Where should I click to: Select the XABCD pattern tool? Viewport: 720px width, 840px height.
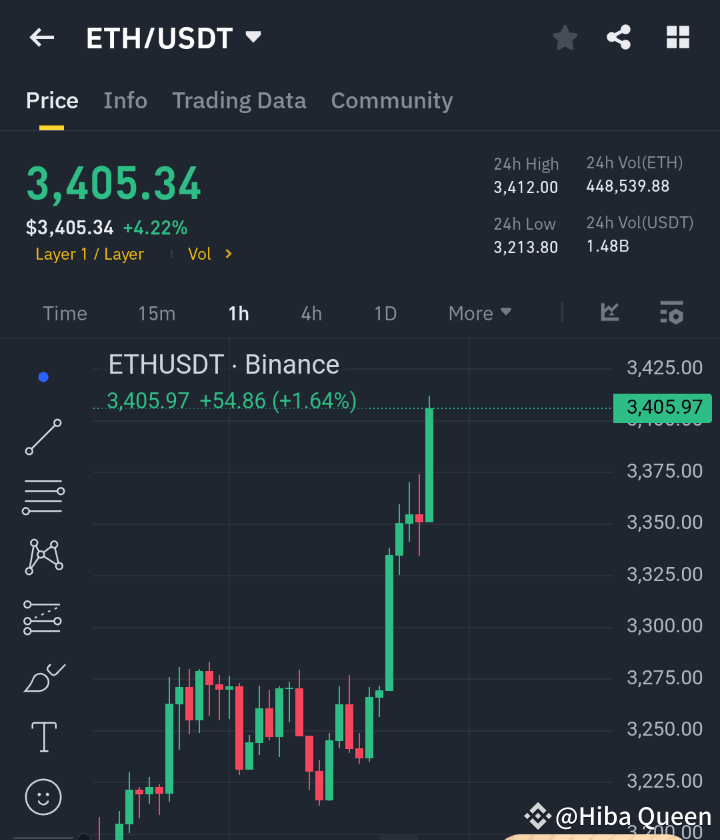point(43,557)
